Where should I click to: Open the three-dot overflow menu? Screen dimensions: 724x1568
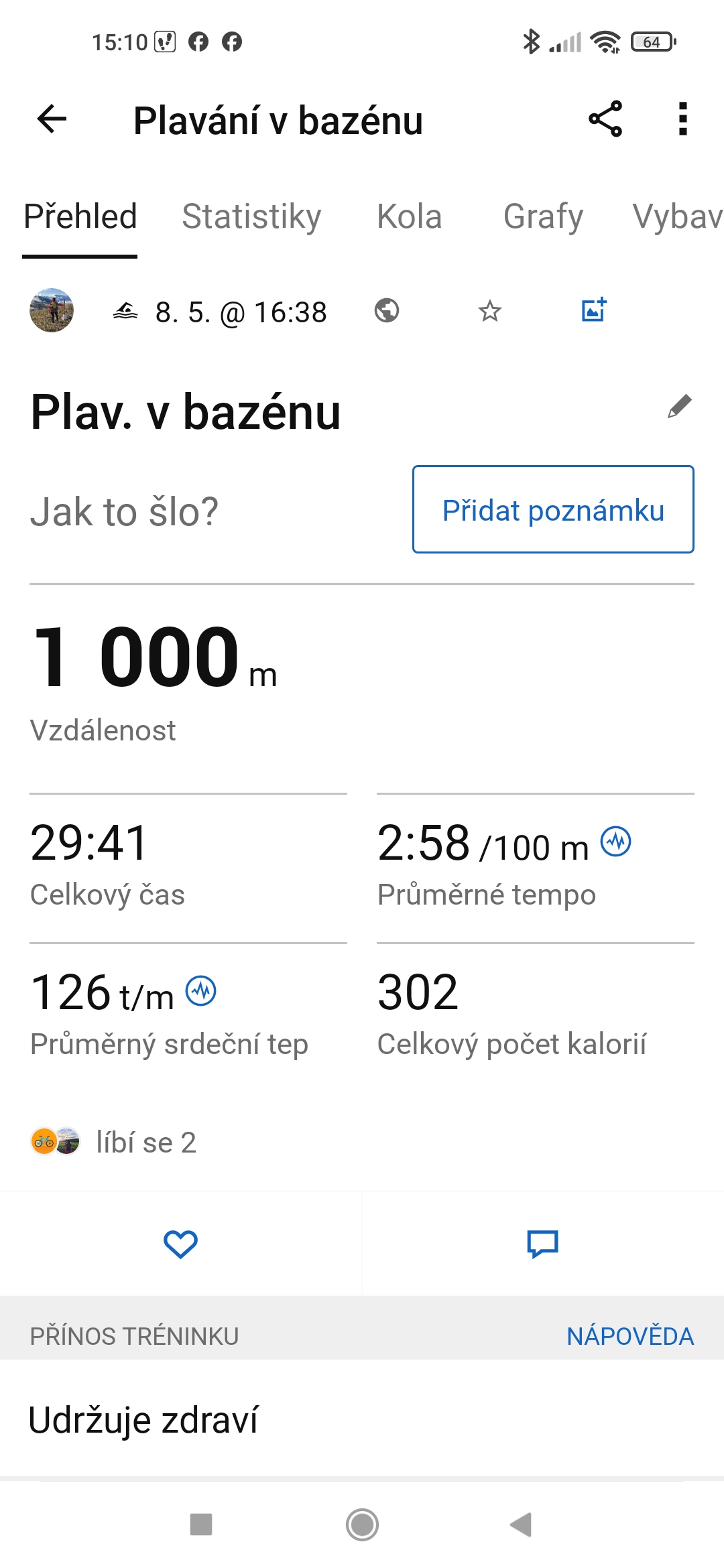[x=682, y=119]
